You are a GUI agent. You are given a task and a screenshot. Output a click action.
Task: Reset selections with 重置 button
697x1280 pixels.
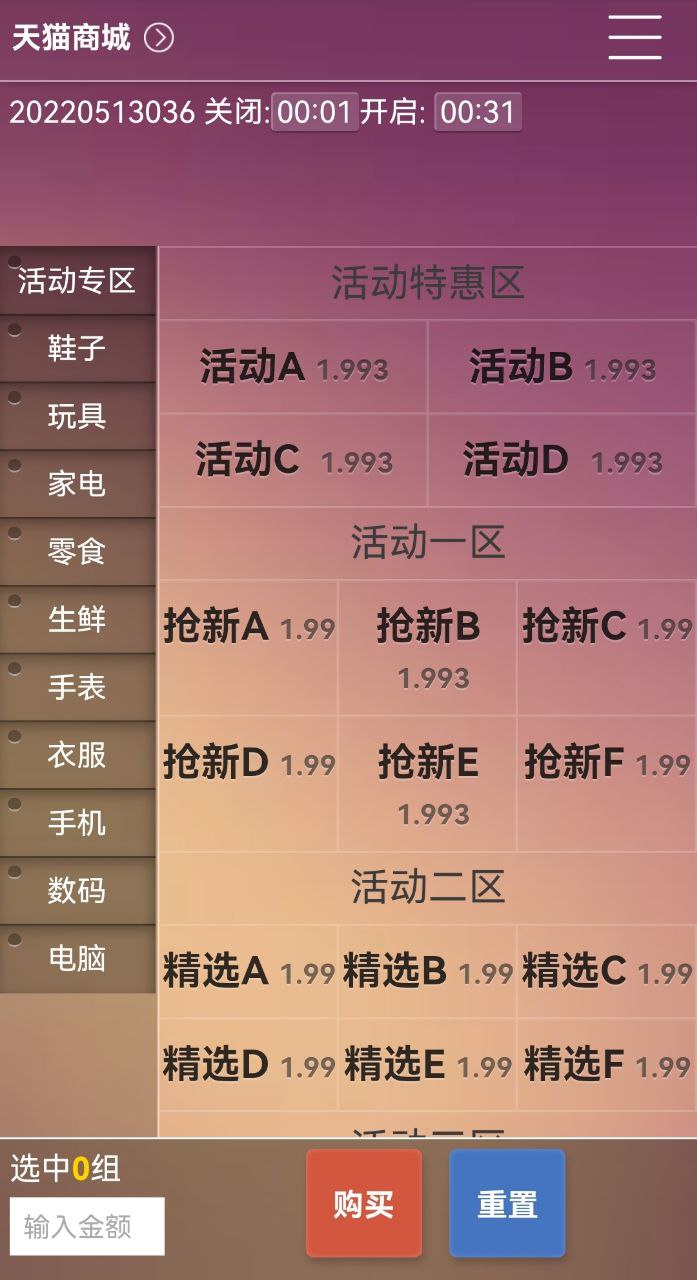click(x=507, y=1203)
